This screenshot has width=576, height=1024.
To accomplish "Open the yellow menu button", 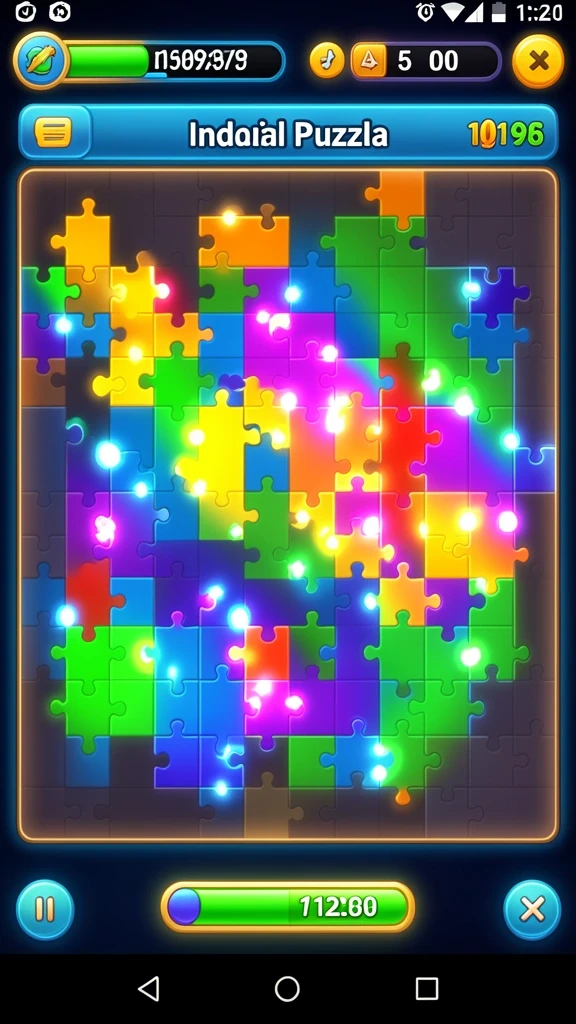I will tap(53, 133).
